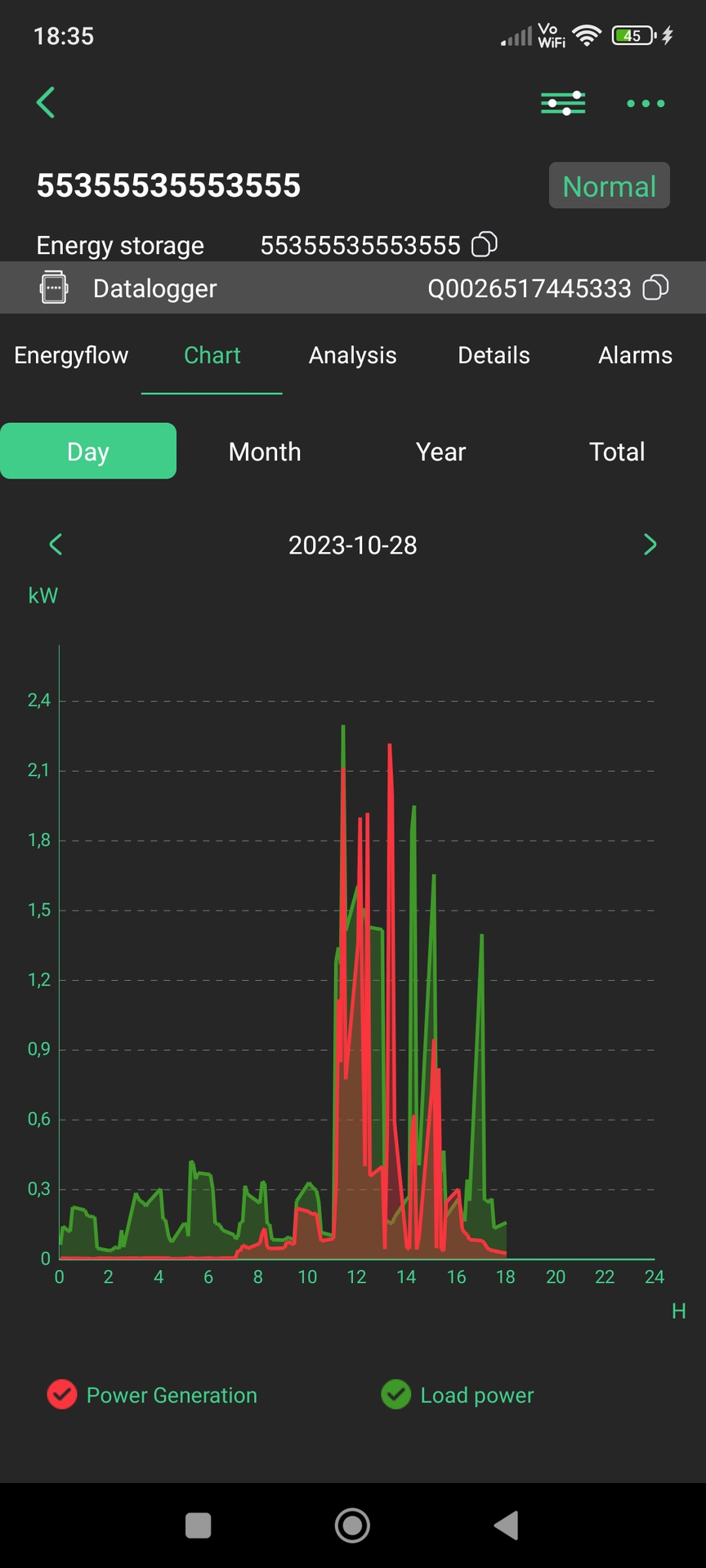Switch to the Energyflow tab

[x=71, y=355]
